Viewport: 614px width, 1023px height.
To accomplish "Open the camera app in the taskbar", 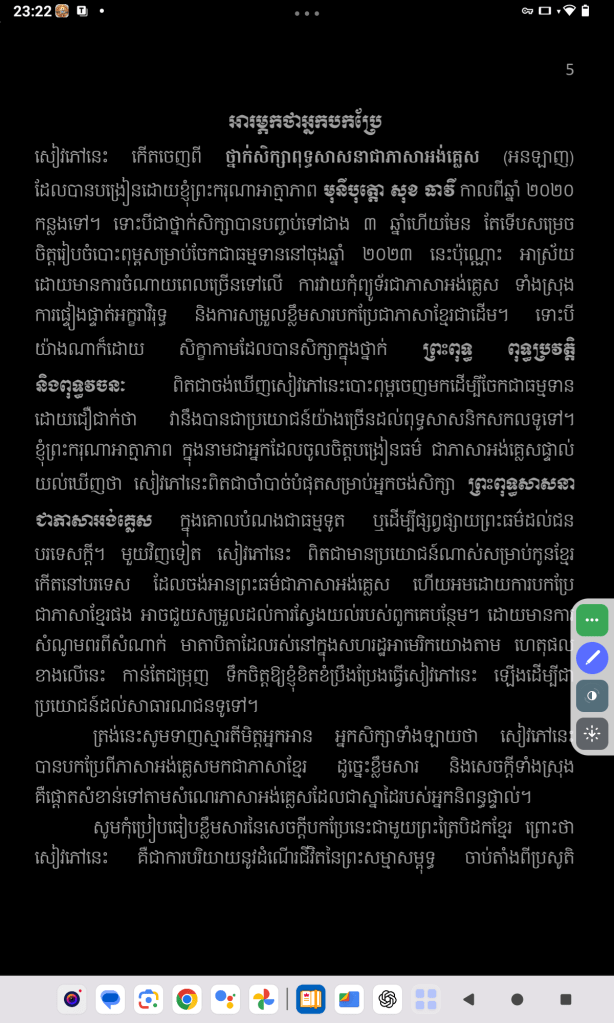I will coord(72,998).
